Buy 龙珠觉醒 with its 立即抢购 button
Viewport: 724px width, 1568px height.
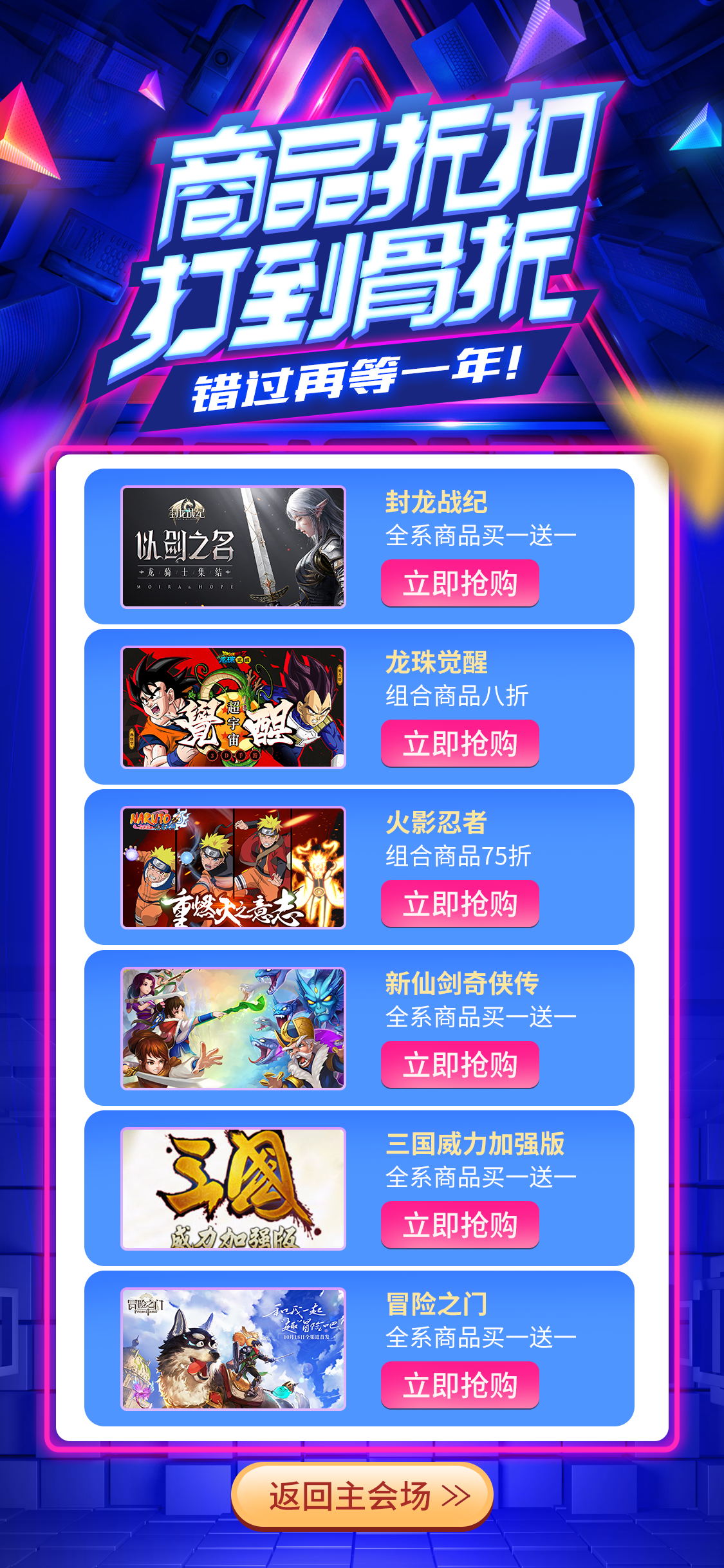pos(459,743)
